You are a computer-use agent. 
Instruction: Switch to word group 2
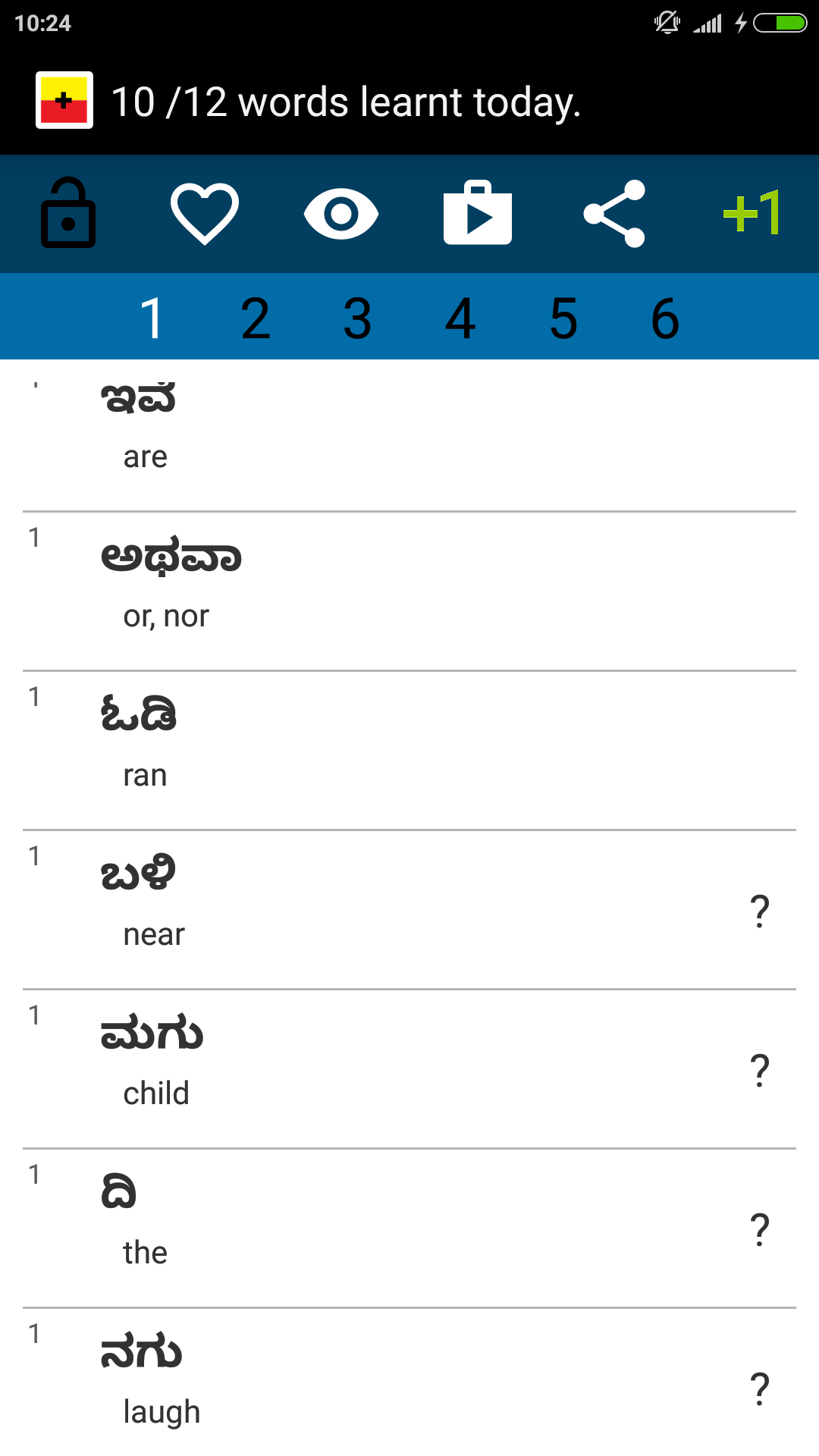pos(256,317)
